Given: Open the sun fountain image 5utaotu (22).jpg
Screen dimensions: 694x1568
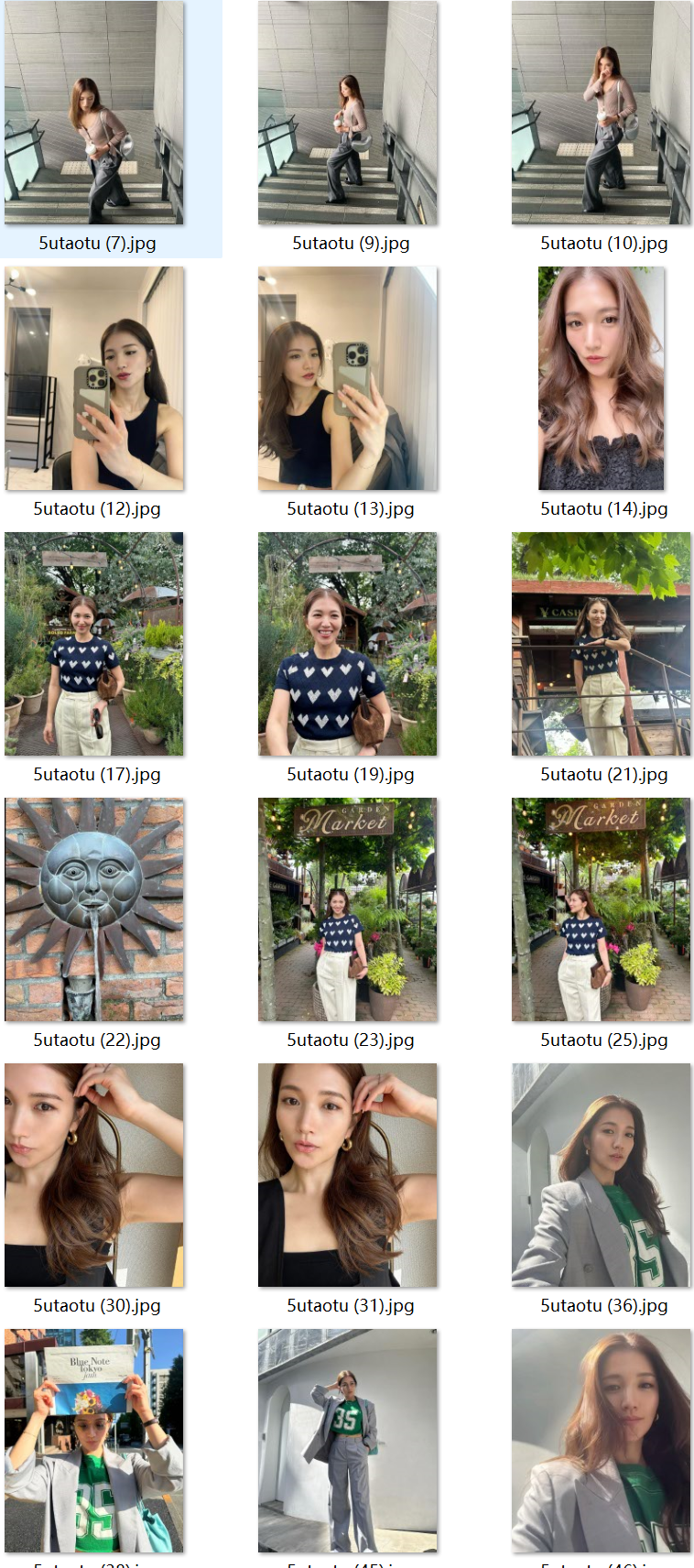Looking at the screenshot, I should [94, 909].
